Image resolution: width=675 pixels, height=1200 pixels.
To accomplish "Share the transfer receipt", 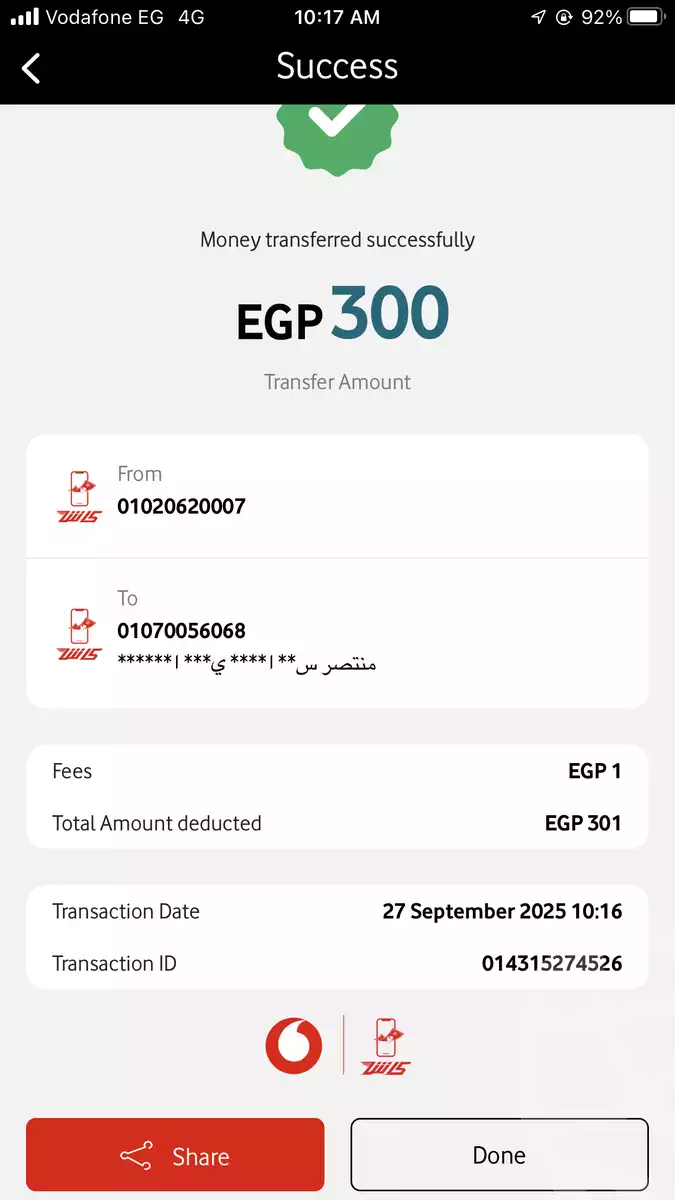I will point(175,1155).
